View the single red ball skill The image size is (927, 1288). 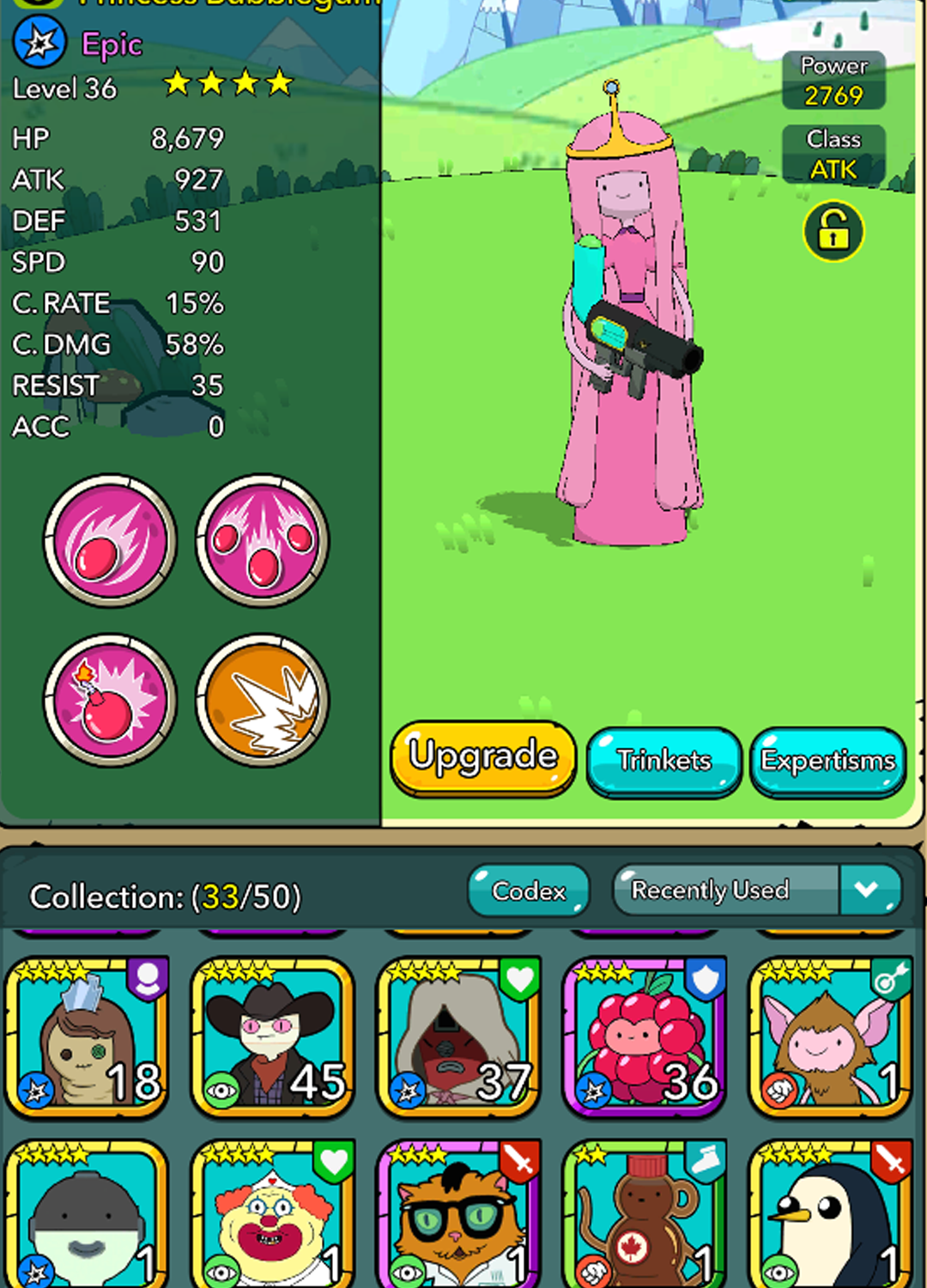110,541
